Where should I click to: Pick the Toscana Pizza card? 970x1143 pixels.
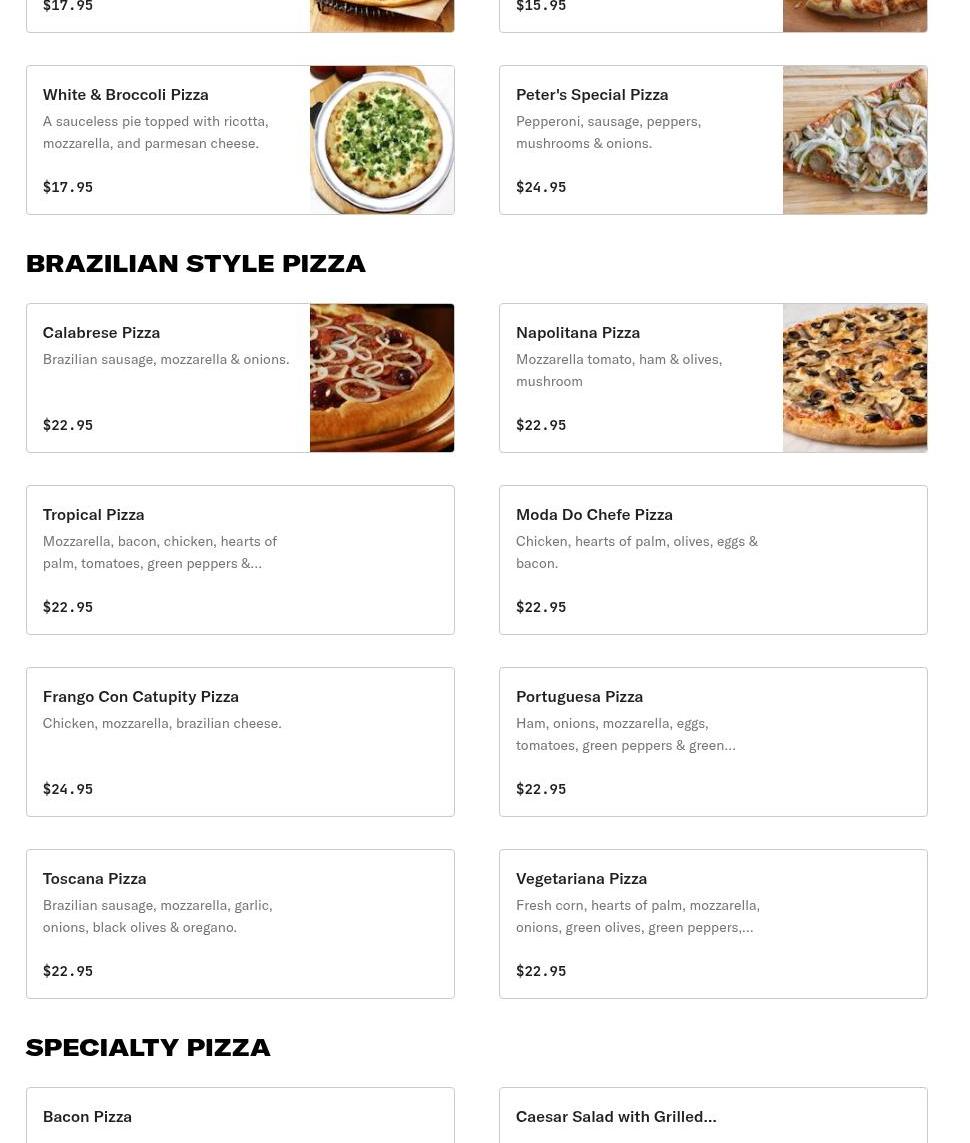point(240,924)
